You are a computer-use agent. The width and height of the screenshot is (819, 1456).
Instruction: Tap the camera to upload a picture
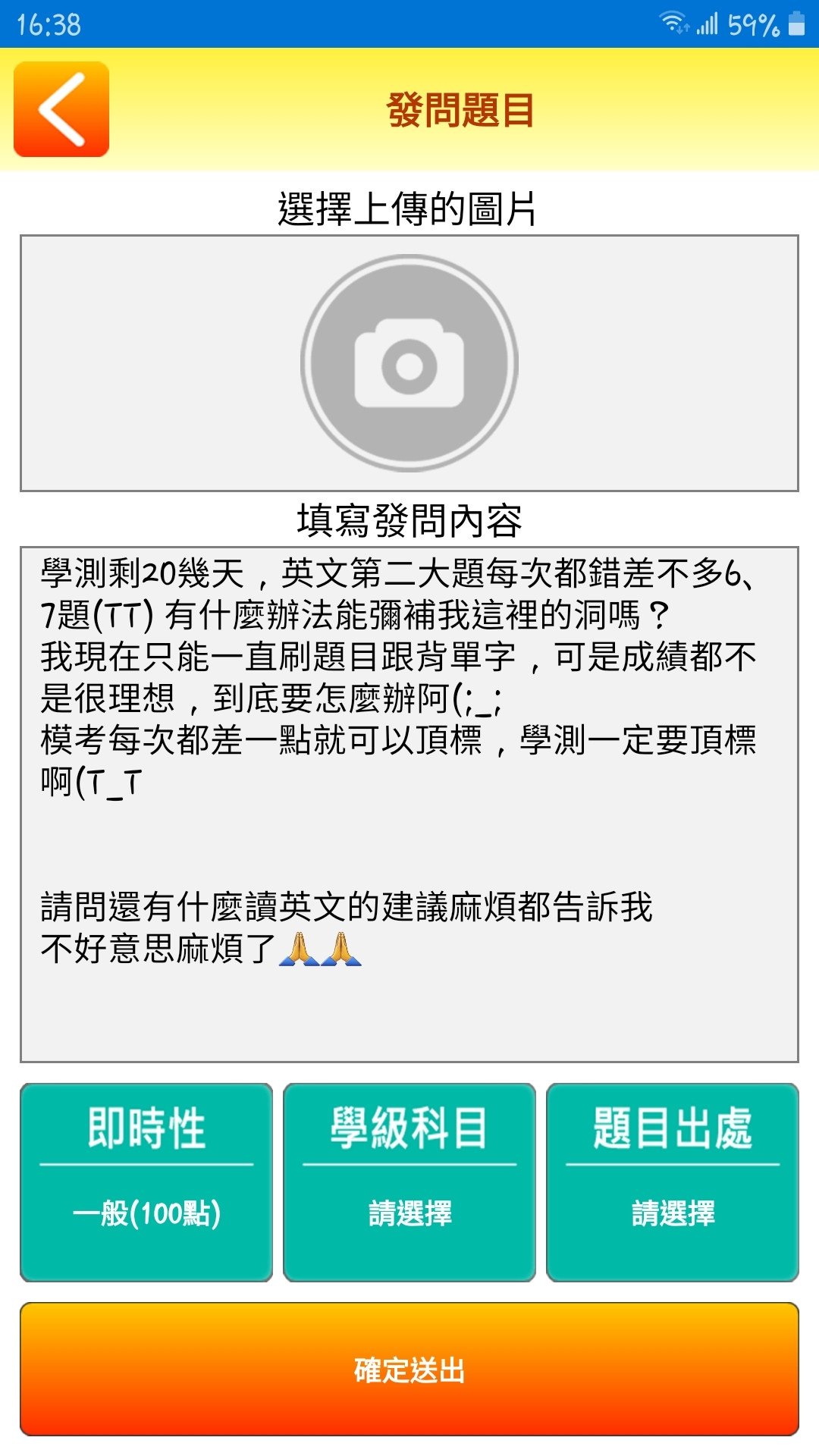pos(409,363)
